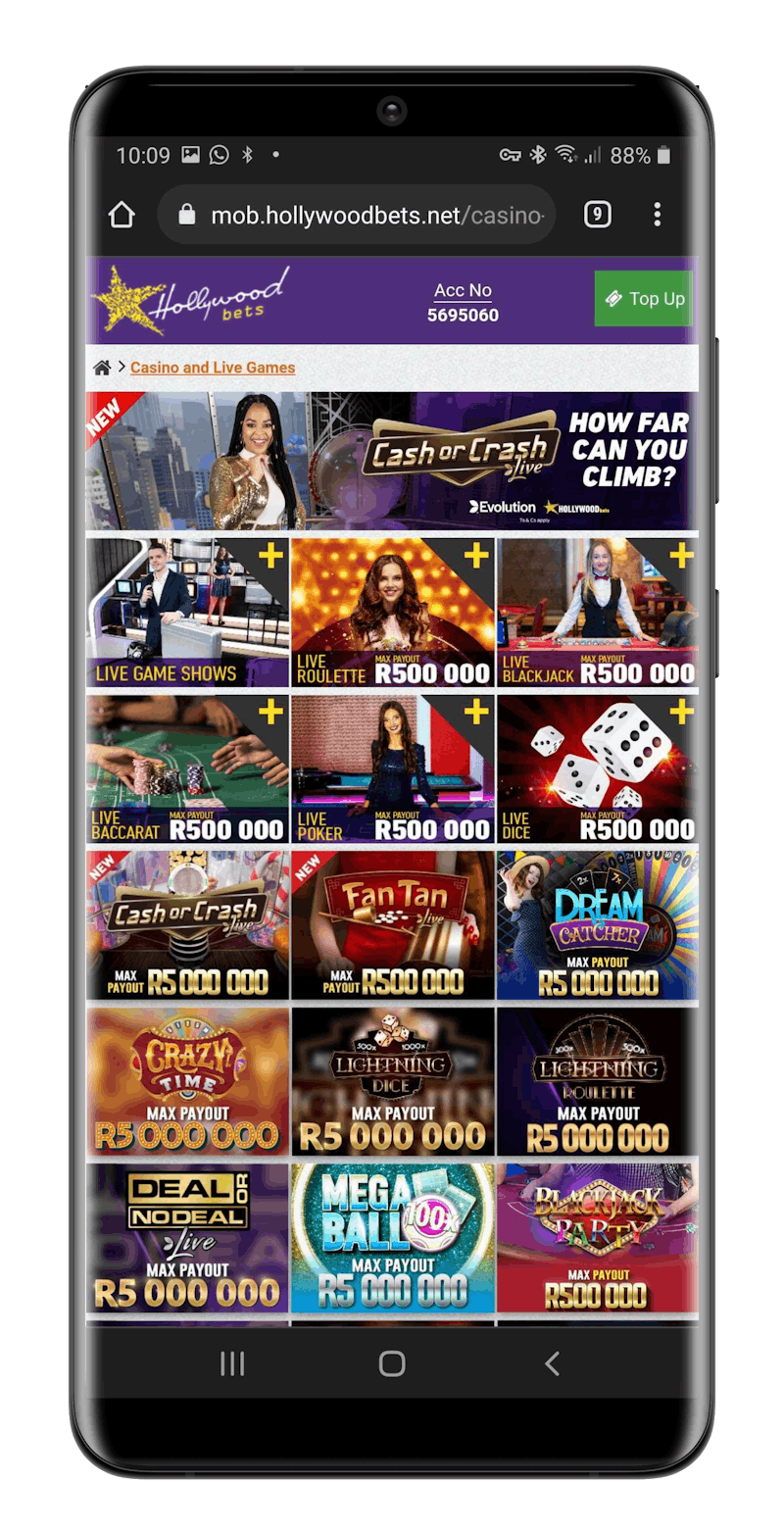The height and width of the screenshot is (1534, 784).
Task: Launch the Crazy Time game
Action: [x=187, y=1081]
